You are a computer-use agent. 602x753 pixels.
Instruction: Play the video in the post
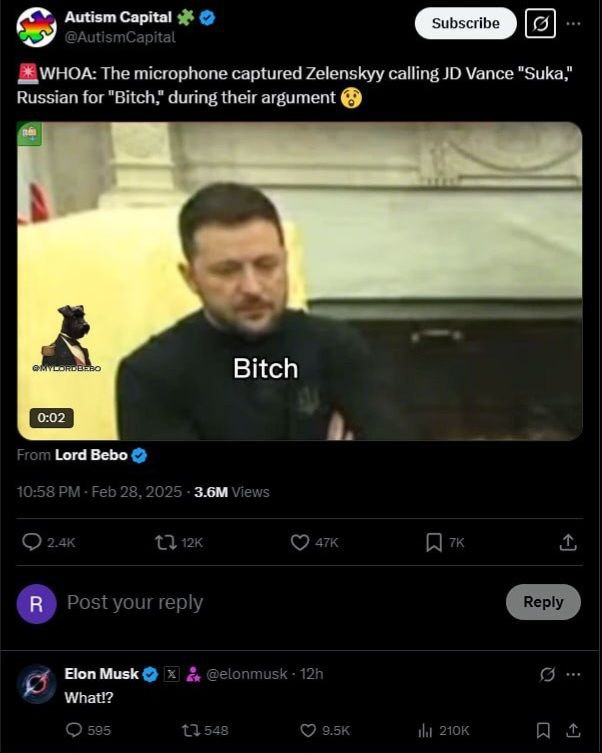click(300, 281)
